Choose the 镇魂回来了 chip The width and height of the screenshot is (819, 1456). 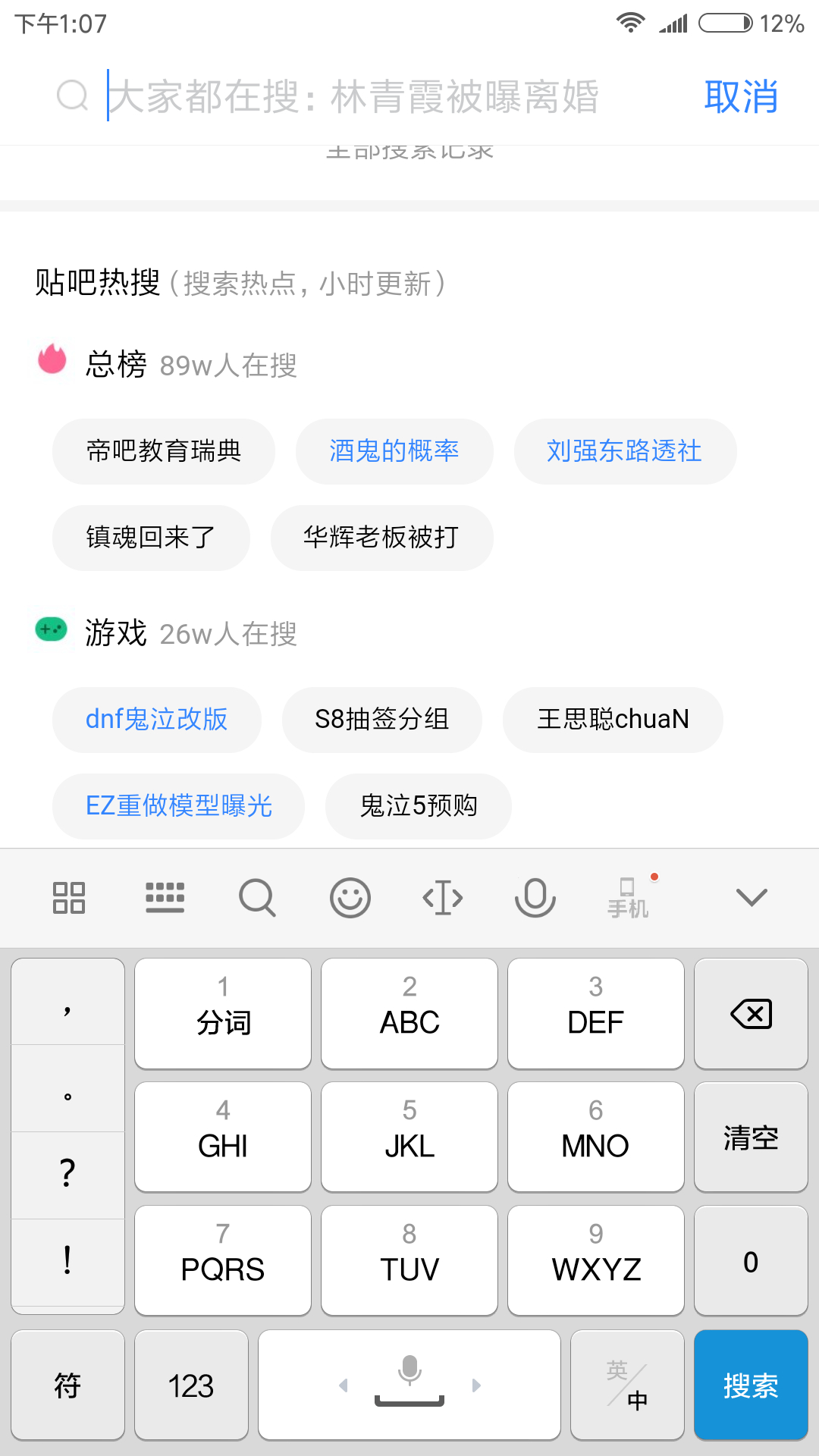(x=151, y=538)
